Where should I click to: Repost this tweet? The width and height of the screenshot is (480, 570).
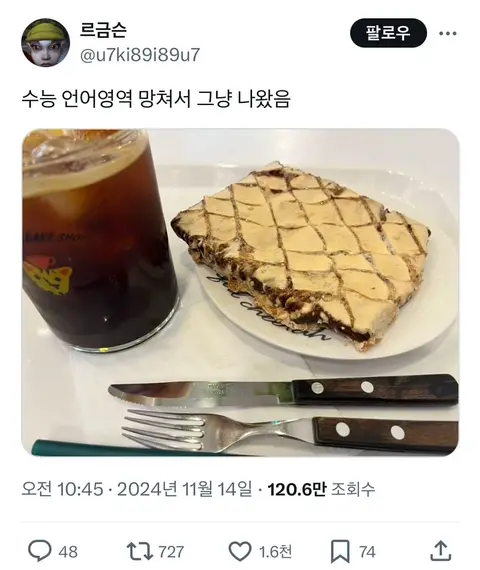(139, 551)
